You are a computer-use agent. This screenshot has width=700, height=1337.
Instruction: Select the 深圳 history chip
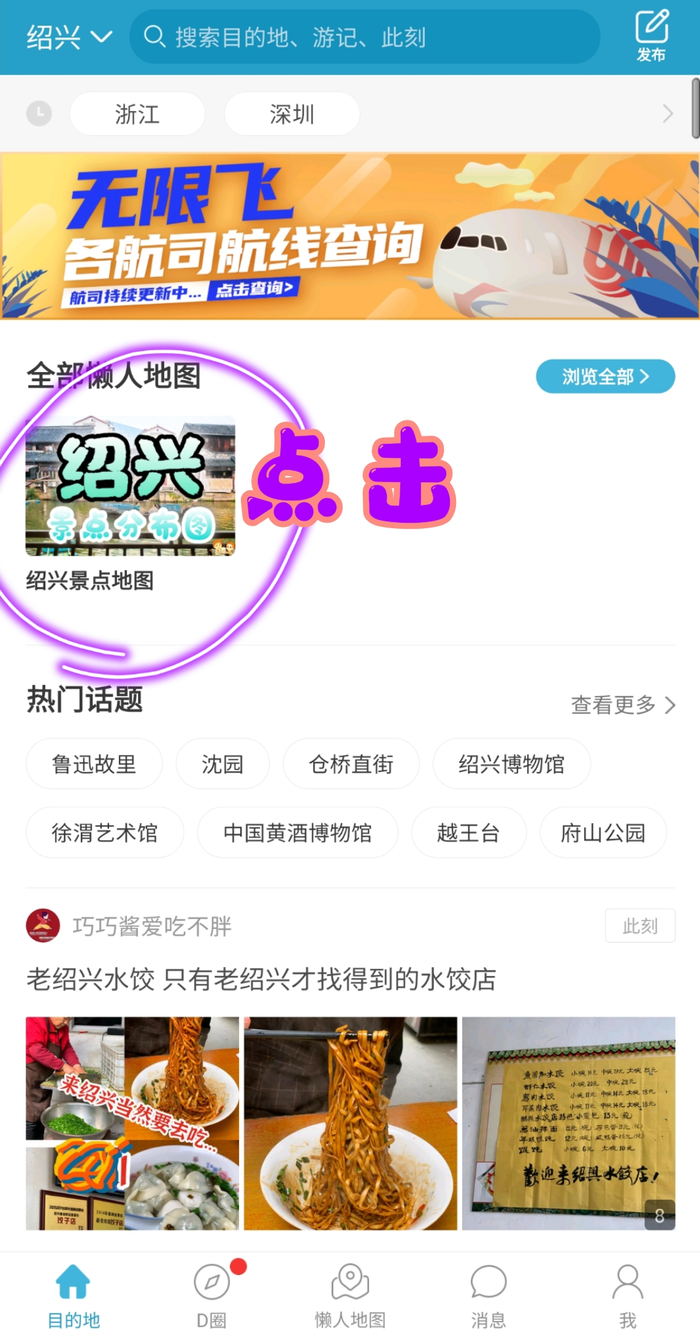[x=291, y=114]
